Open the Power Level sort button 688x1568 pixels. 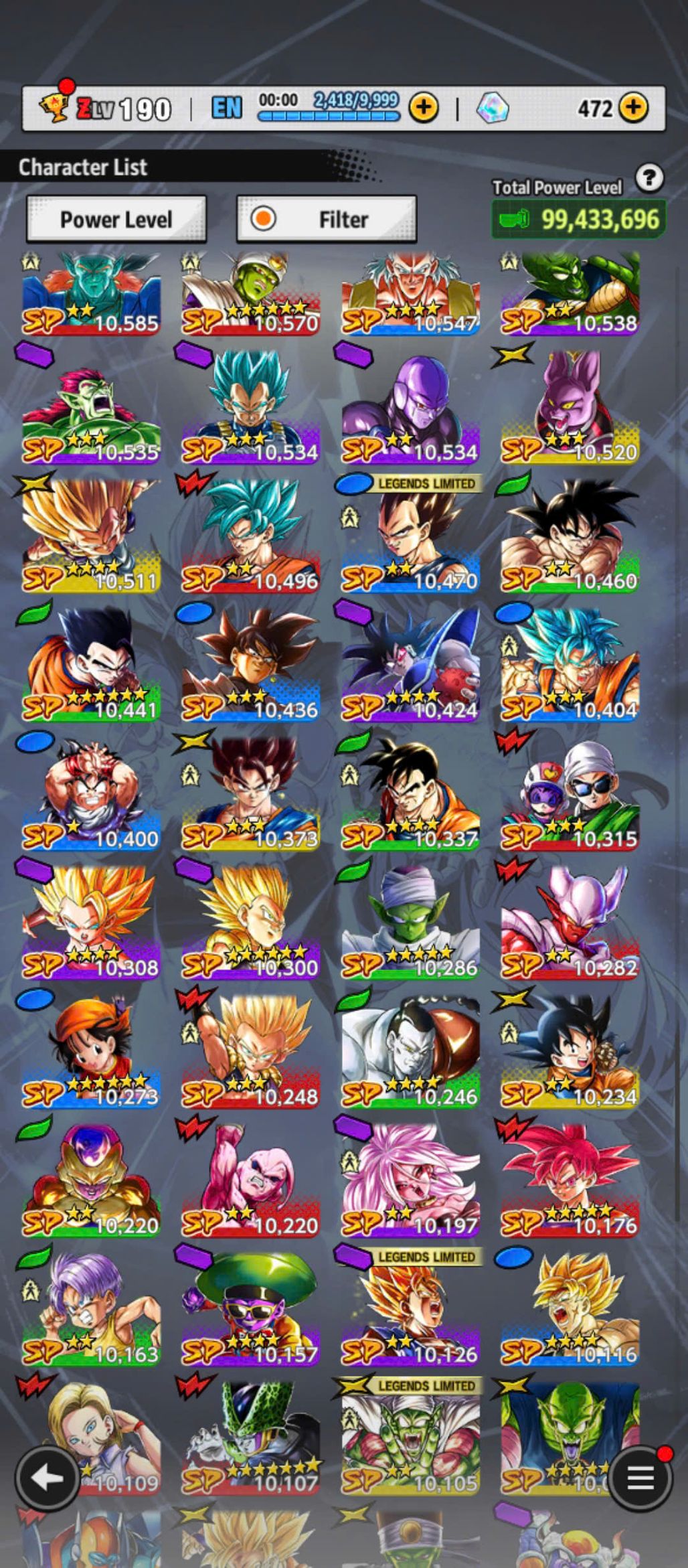(x=116, y=219)
